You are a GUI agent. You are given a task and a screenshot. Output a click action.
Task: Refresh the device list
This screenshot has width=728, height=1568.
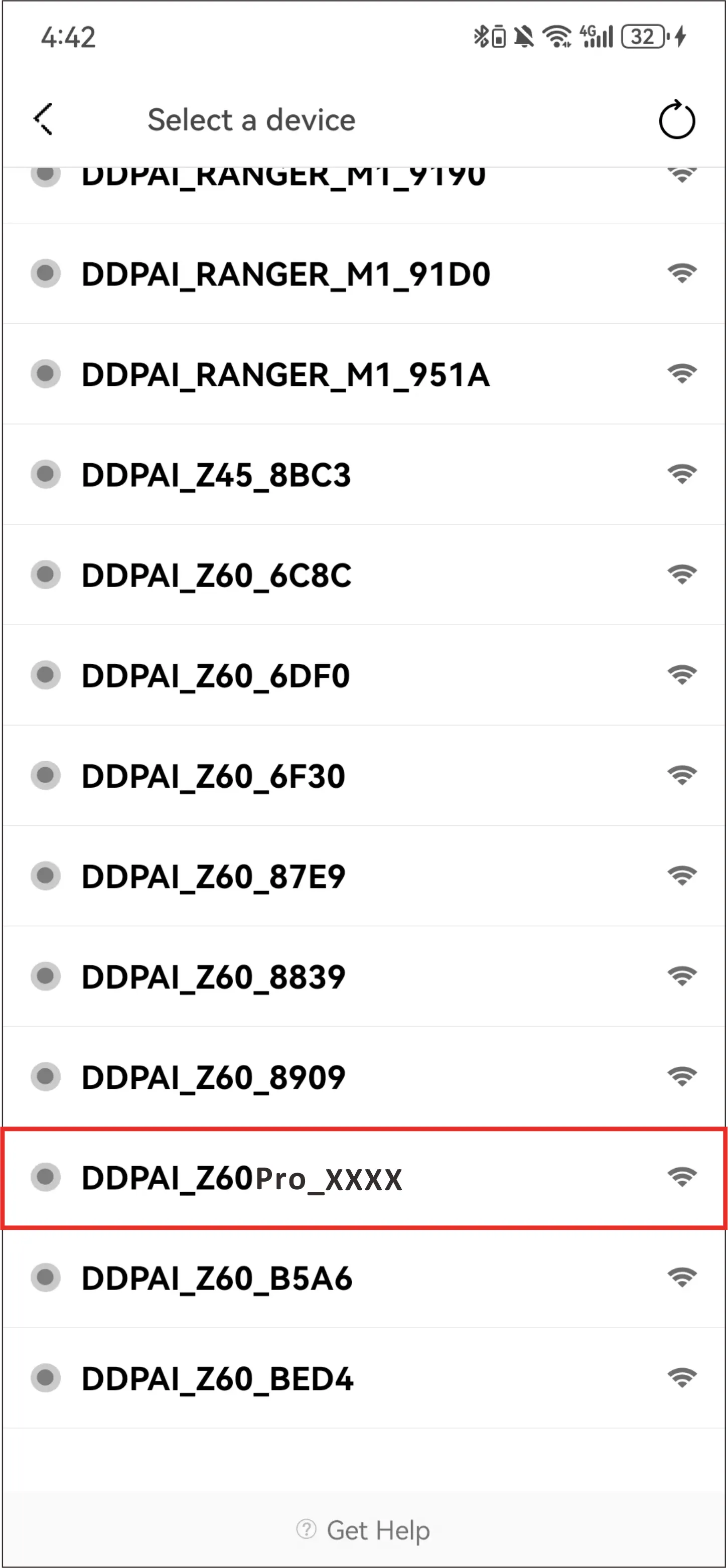[x=676, y=119]
